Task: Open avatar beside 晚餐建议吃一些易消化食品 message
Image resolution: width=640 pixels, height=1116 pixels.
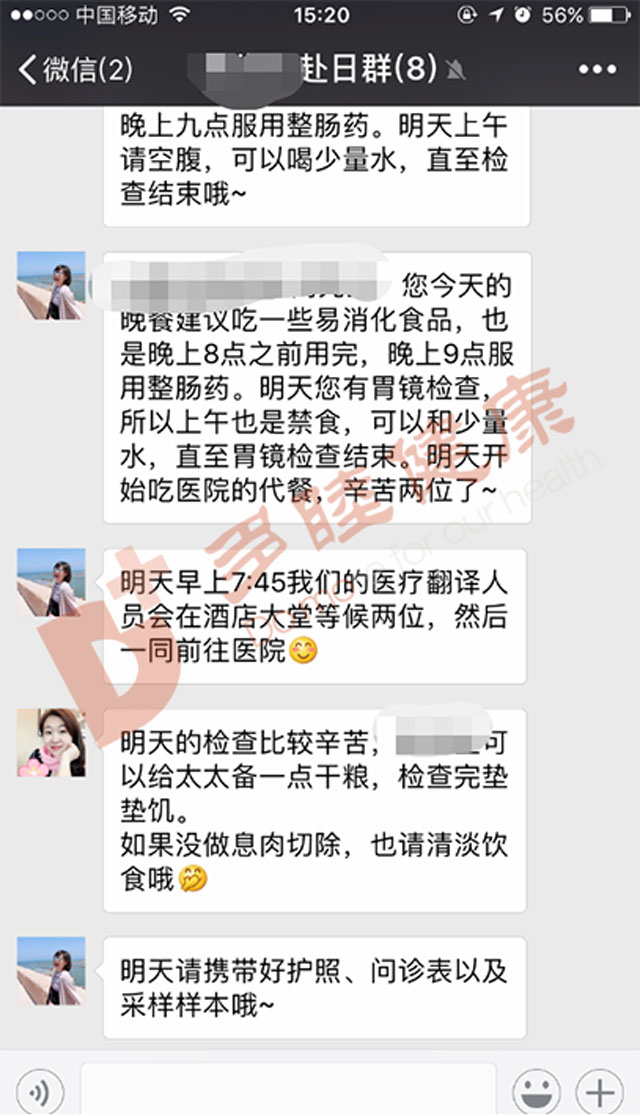Action: pyautogui.click(x=51, y=285)
